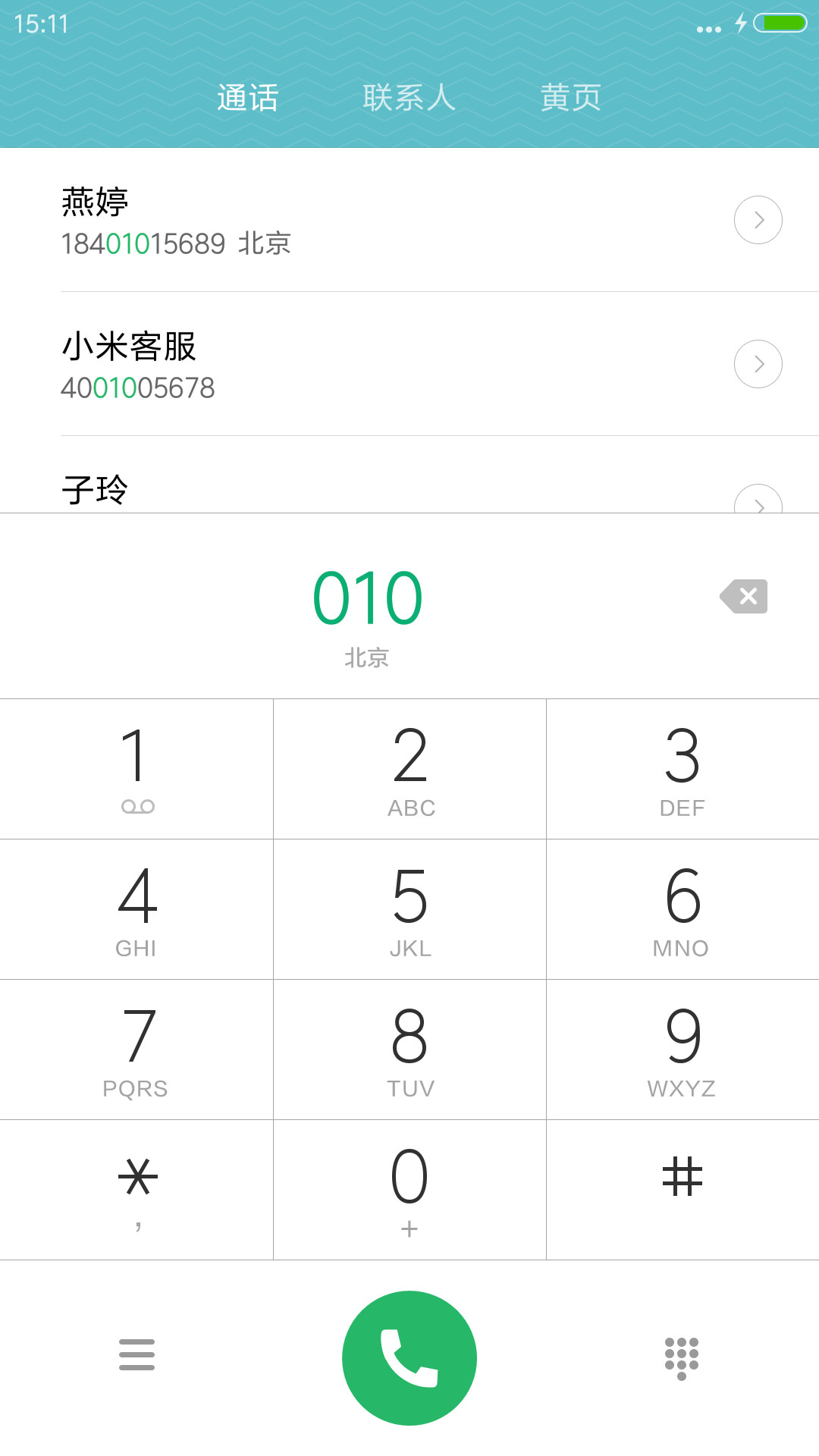The image size is (819, 1456).
Task: Switch to the 联系人 tab
Action: (409, 98)
